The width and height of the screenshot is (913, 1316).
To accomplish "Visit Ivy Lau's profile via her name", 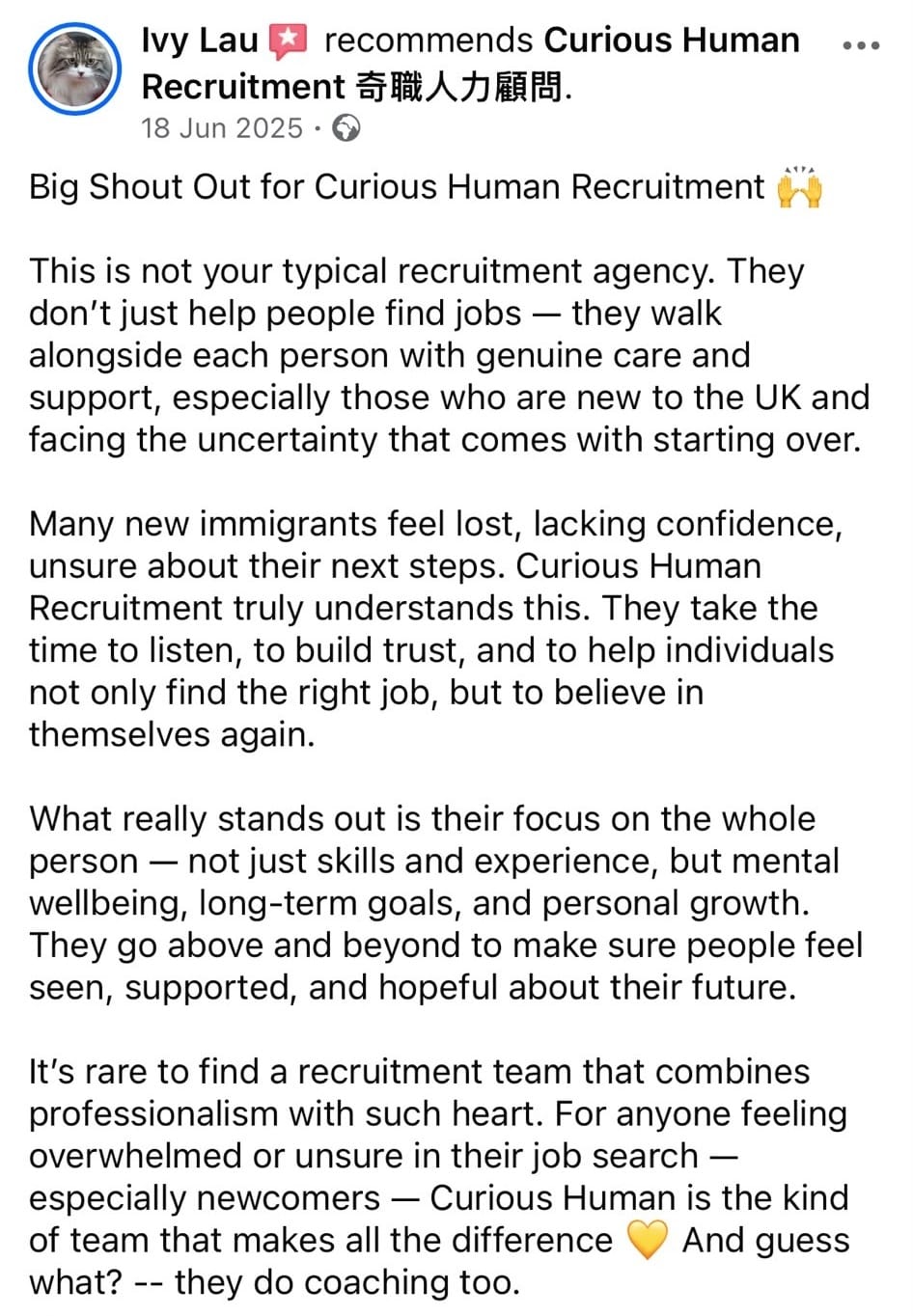I will [200, 41].
